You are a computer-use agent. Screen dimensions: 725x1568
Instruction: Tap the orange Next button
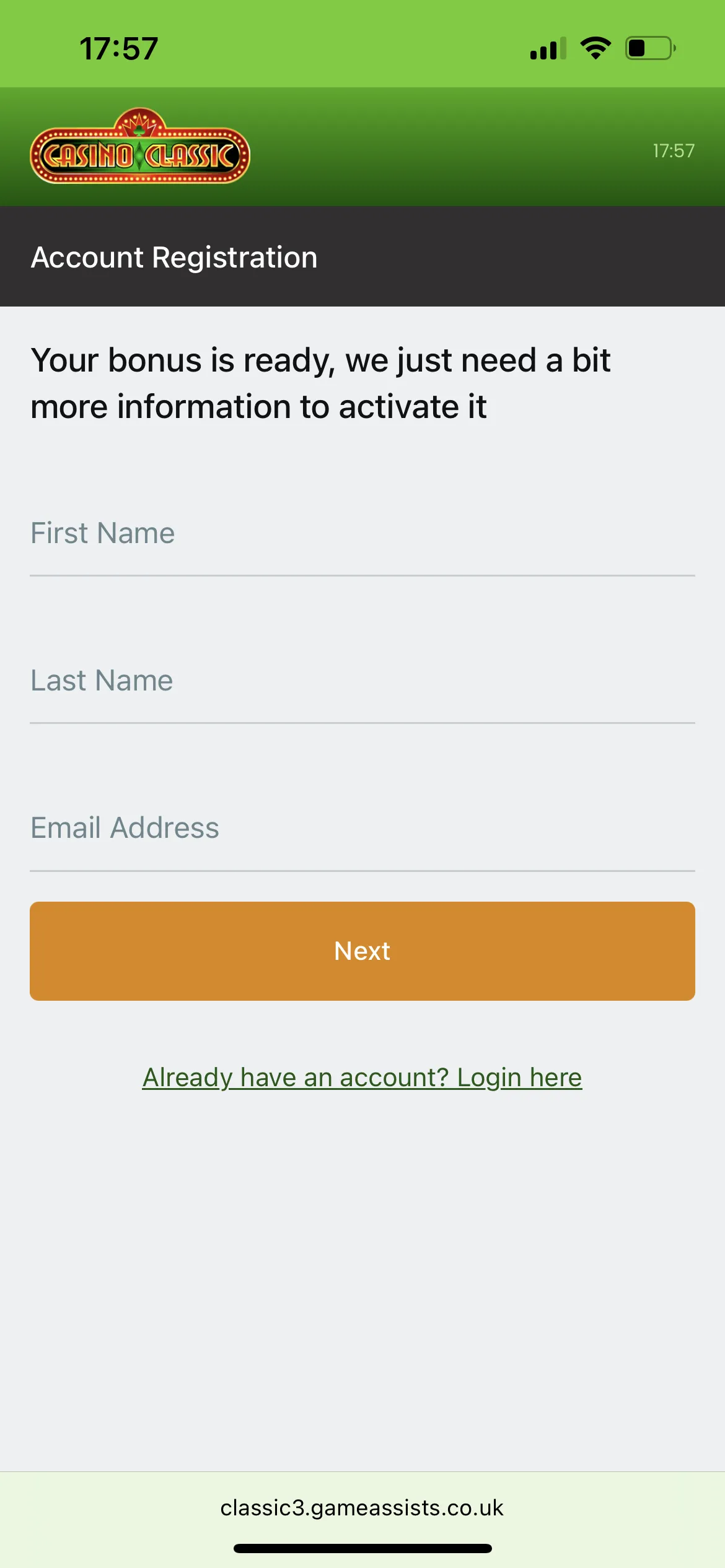click(362, 951)
